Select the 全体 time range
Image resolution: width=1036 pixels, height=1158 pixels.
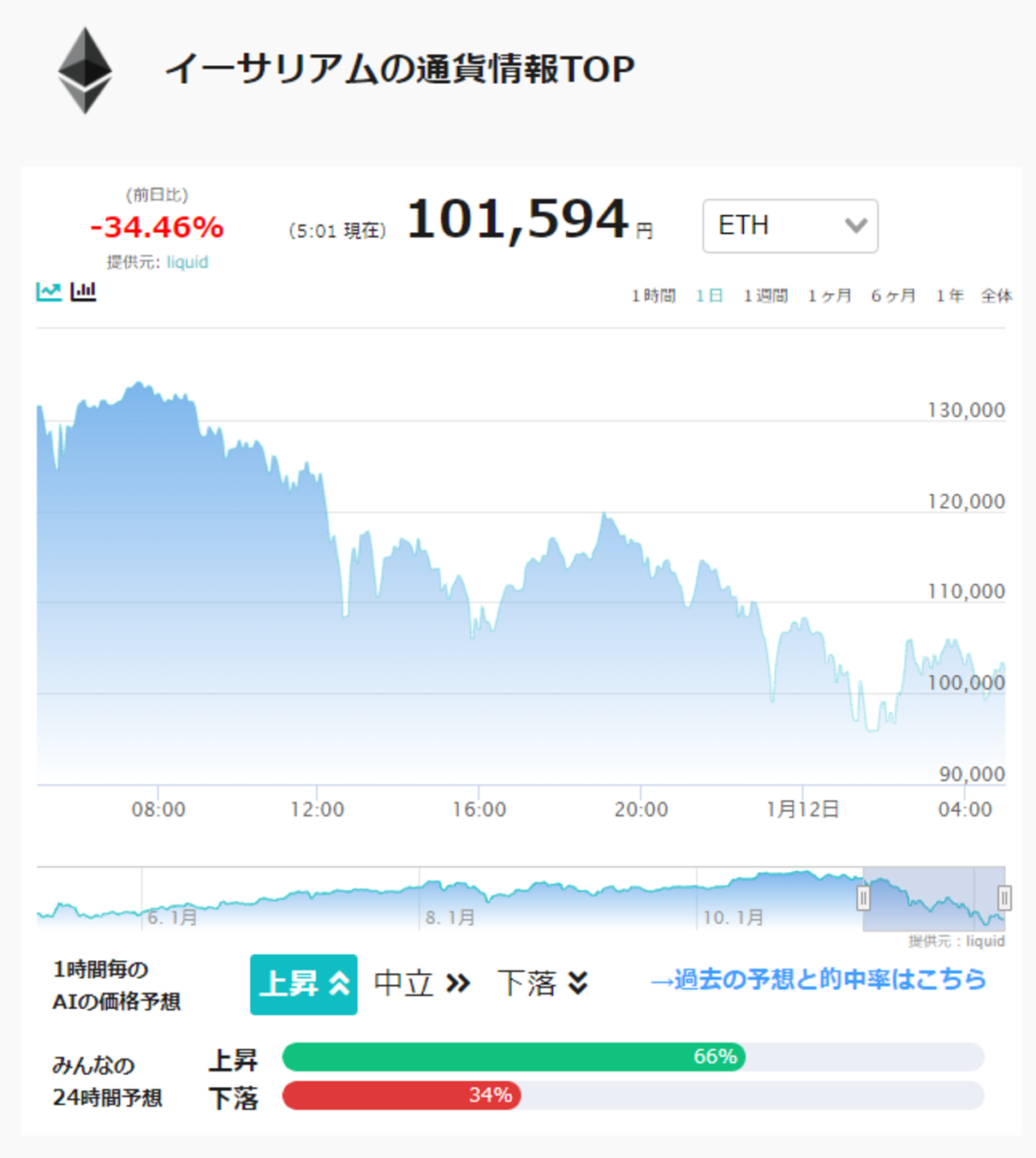997,295
